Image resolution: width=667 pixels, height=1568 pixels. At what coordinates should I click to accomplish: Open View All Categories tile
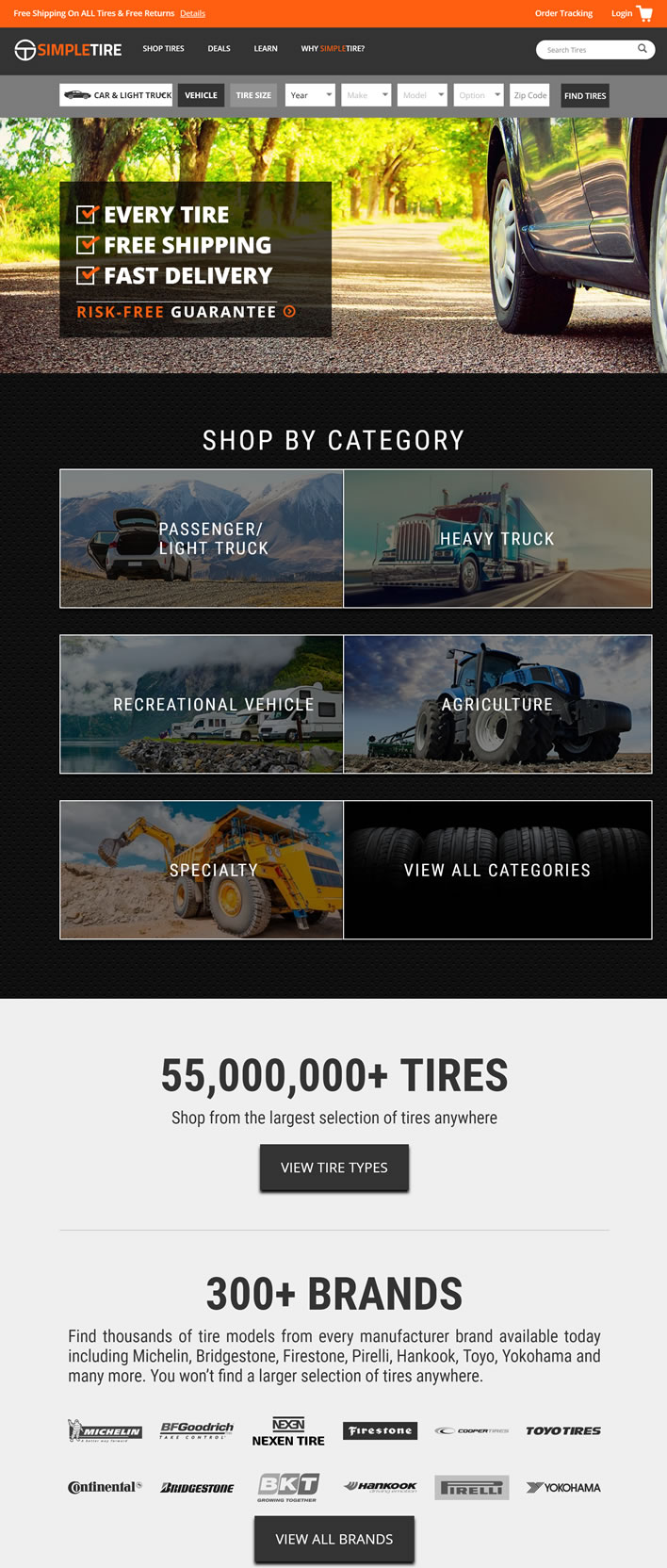(x=497, y=870)
